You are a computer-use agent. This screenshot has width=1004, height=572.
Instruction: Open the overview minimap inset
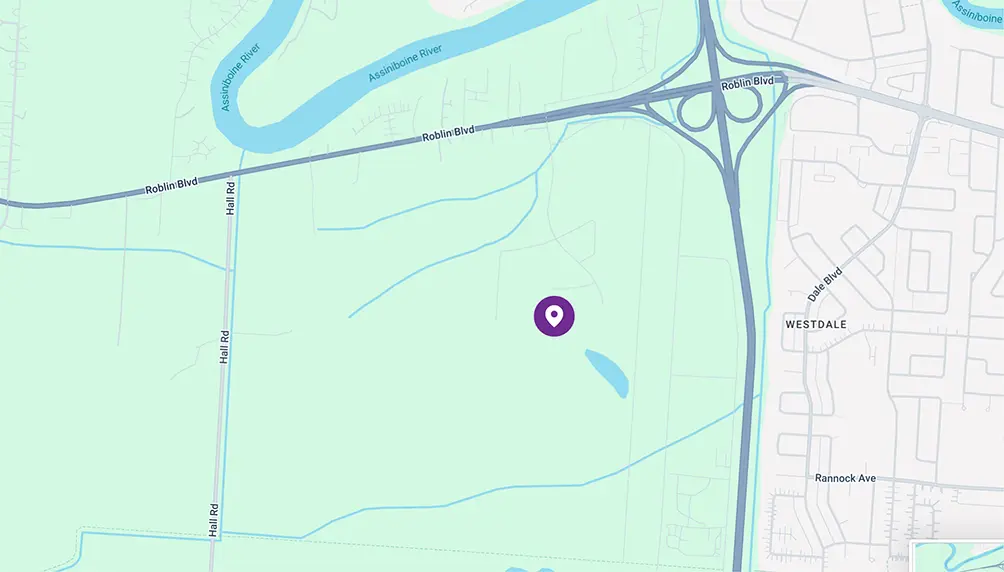[x=960, y=557]
